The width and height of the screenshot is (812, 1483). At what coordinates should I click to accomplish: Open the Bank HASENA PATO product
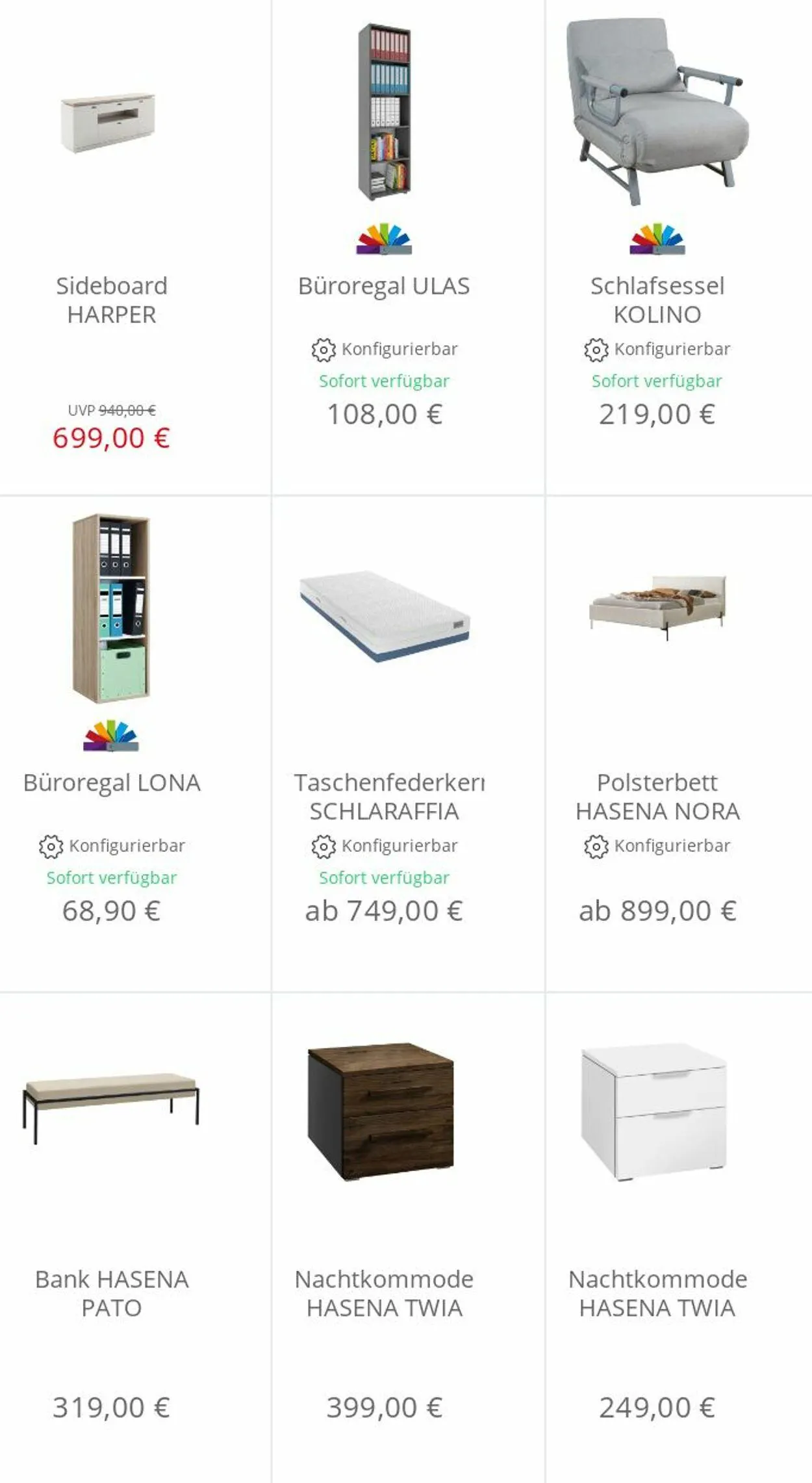[x=135, y=1238]
